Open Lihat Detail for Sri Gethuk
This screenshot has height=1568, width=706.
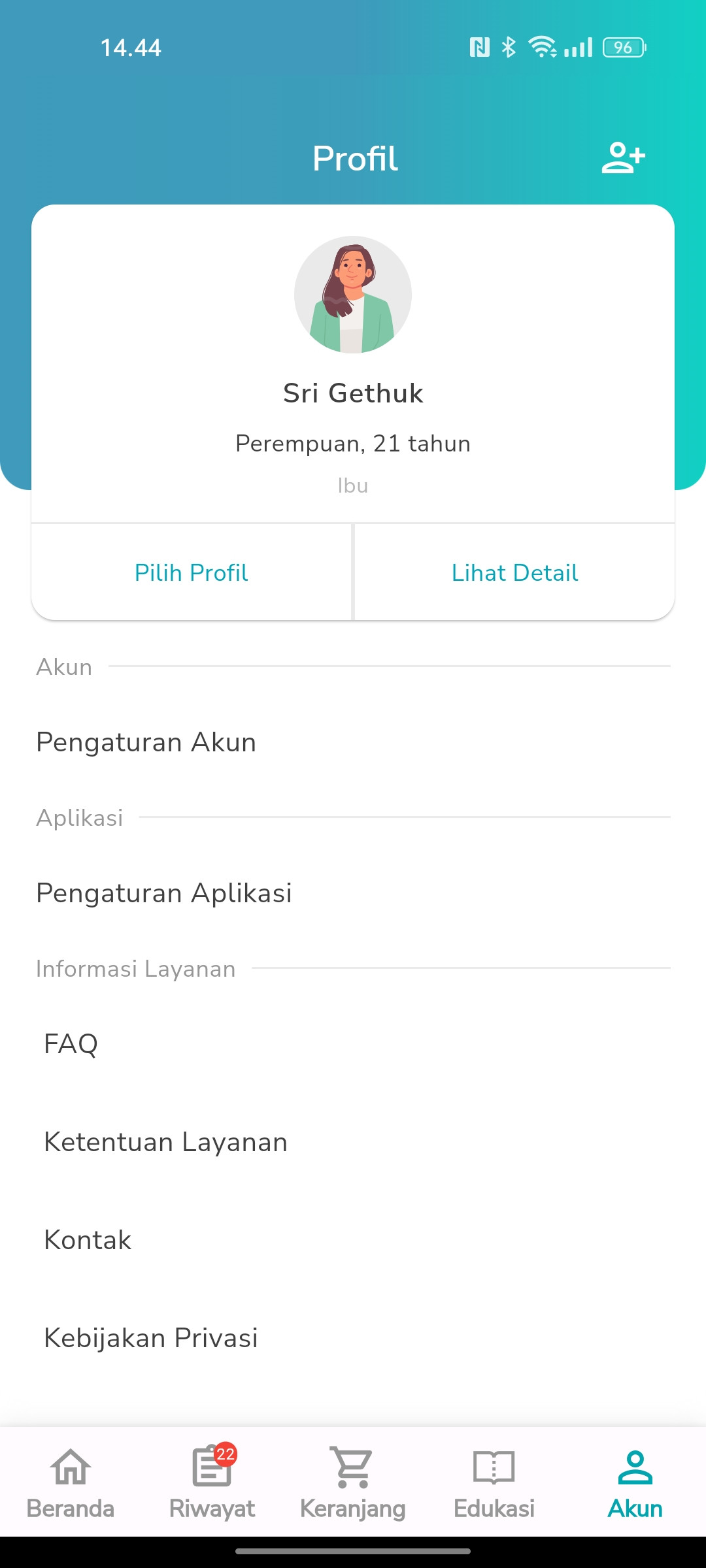point(514,572)
